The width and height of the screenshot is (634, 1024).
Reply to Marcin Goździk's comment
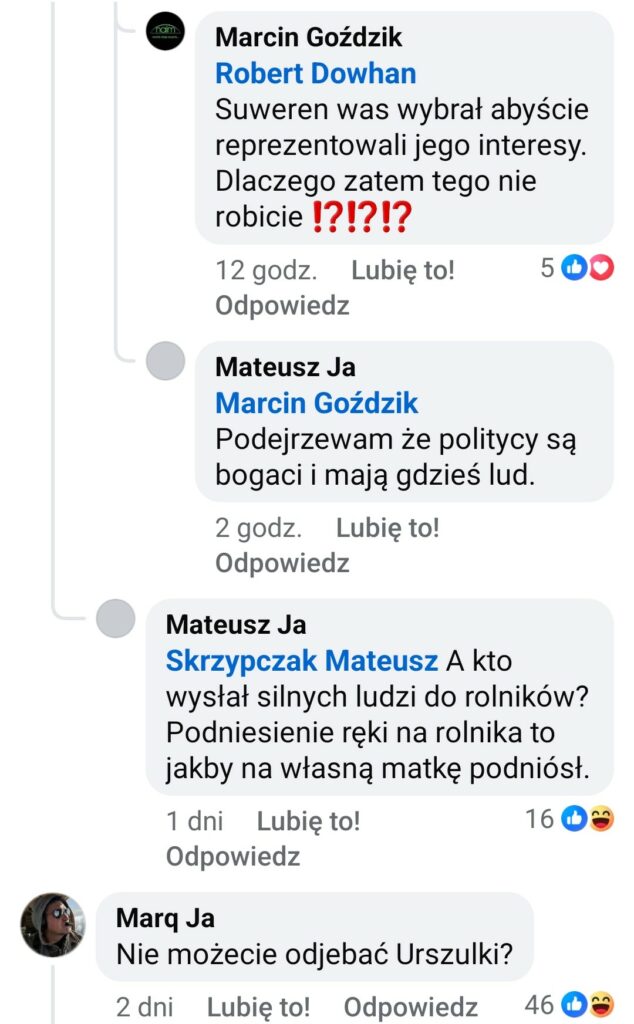(x=282, y=305)
